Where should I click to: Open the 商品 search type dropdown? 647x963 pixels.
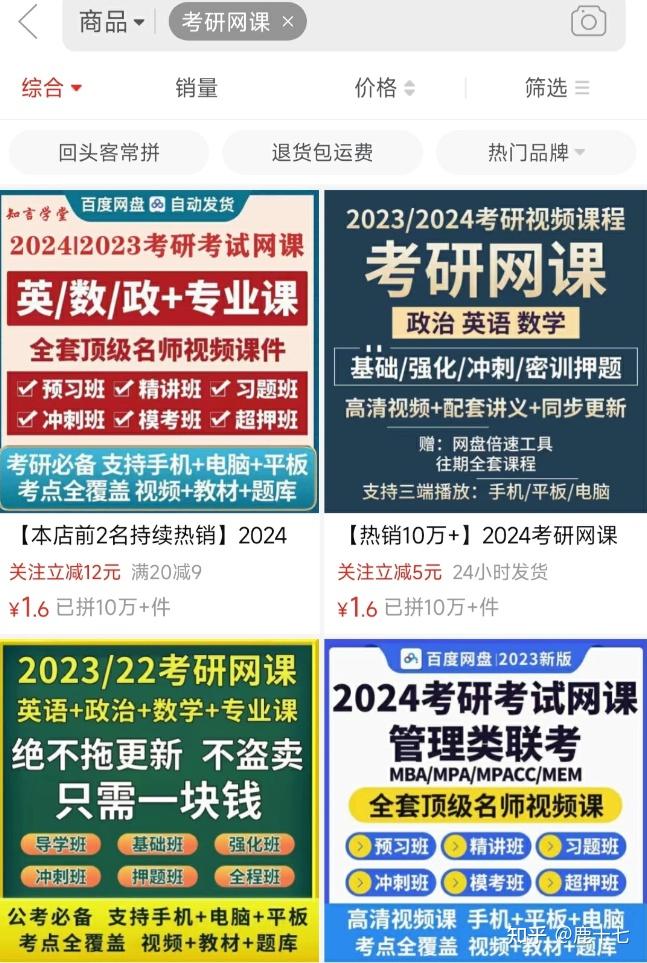[x=111, y=22]
